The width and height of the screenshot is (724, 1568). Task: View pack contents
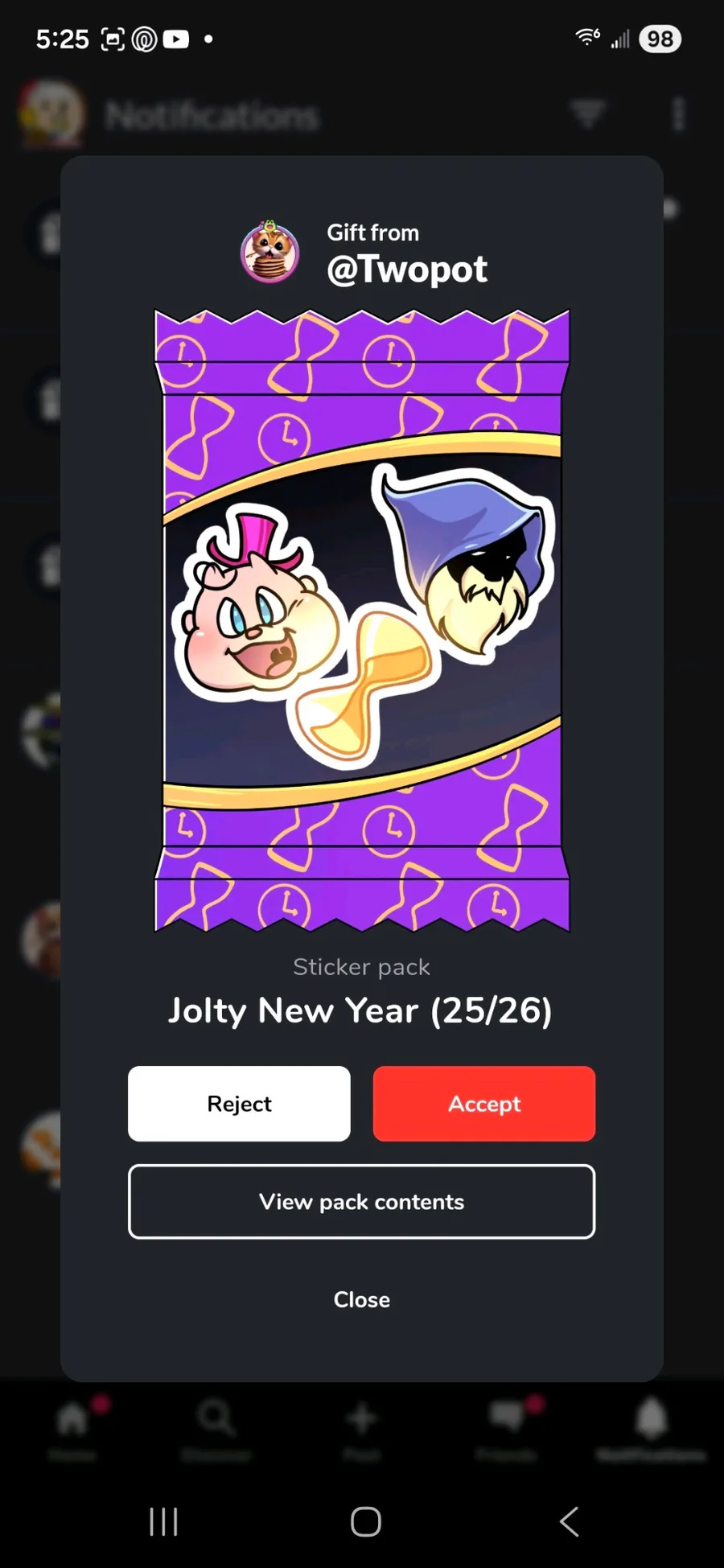pyautogui.click(x=361, y=1201)
